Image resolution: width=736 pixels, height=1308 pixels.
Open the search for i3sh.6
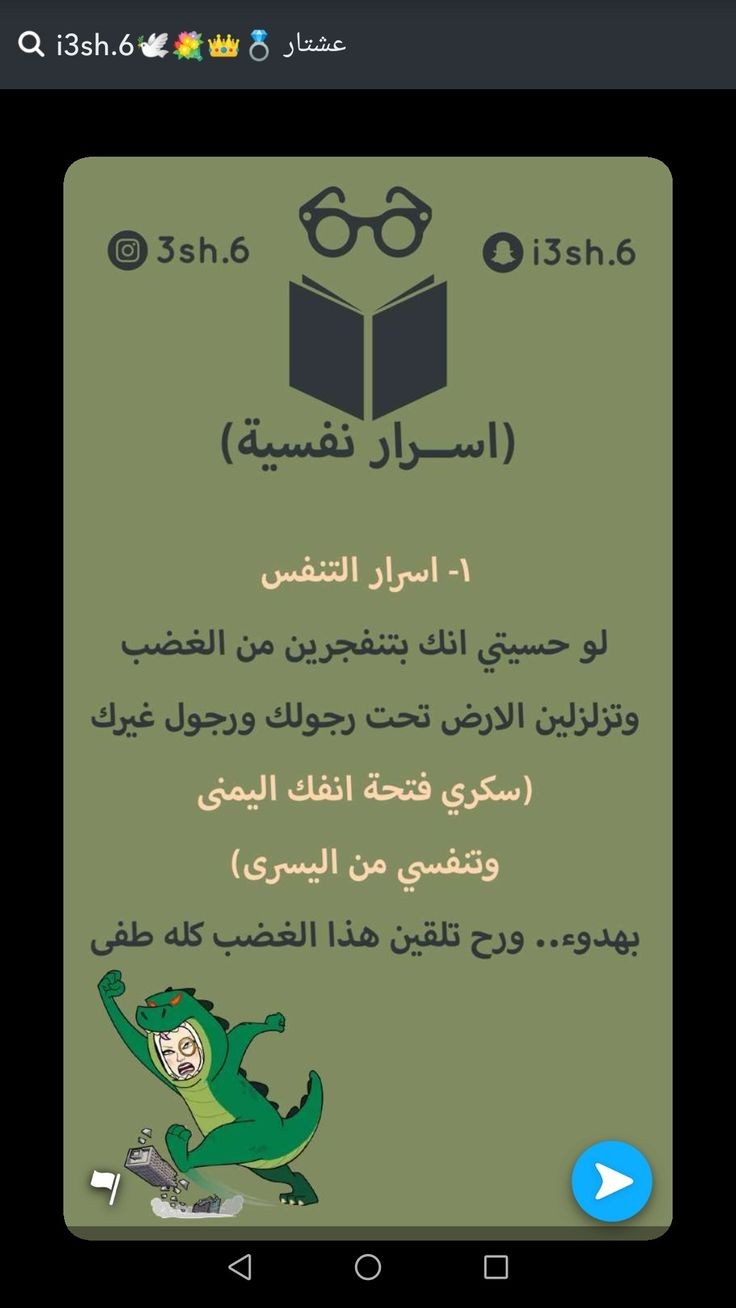click(x=32, y=45)
